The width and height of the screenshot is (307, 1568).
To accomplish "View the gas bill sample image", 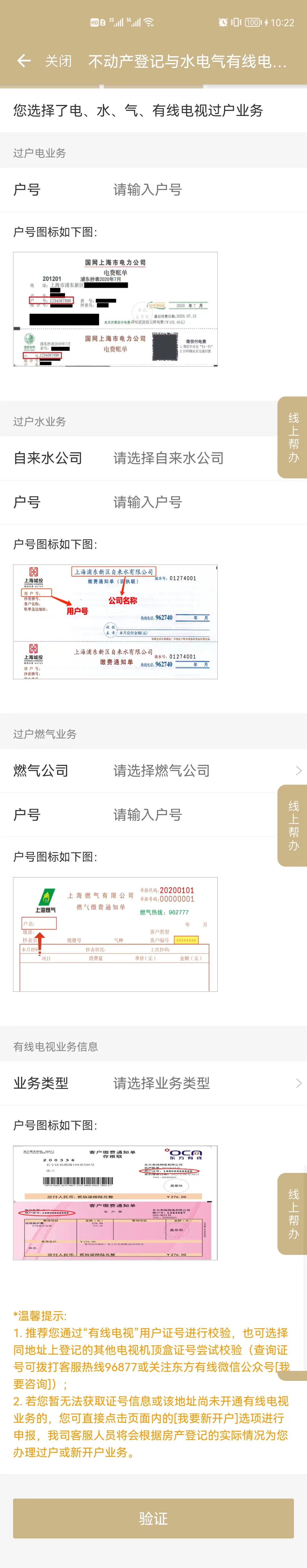I will (x=115, y=934).
